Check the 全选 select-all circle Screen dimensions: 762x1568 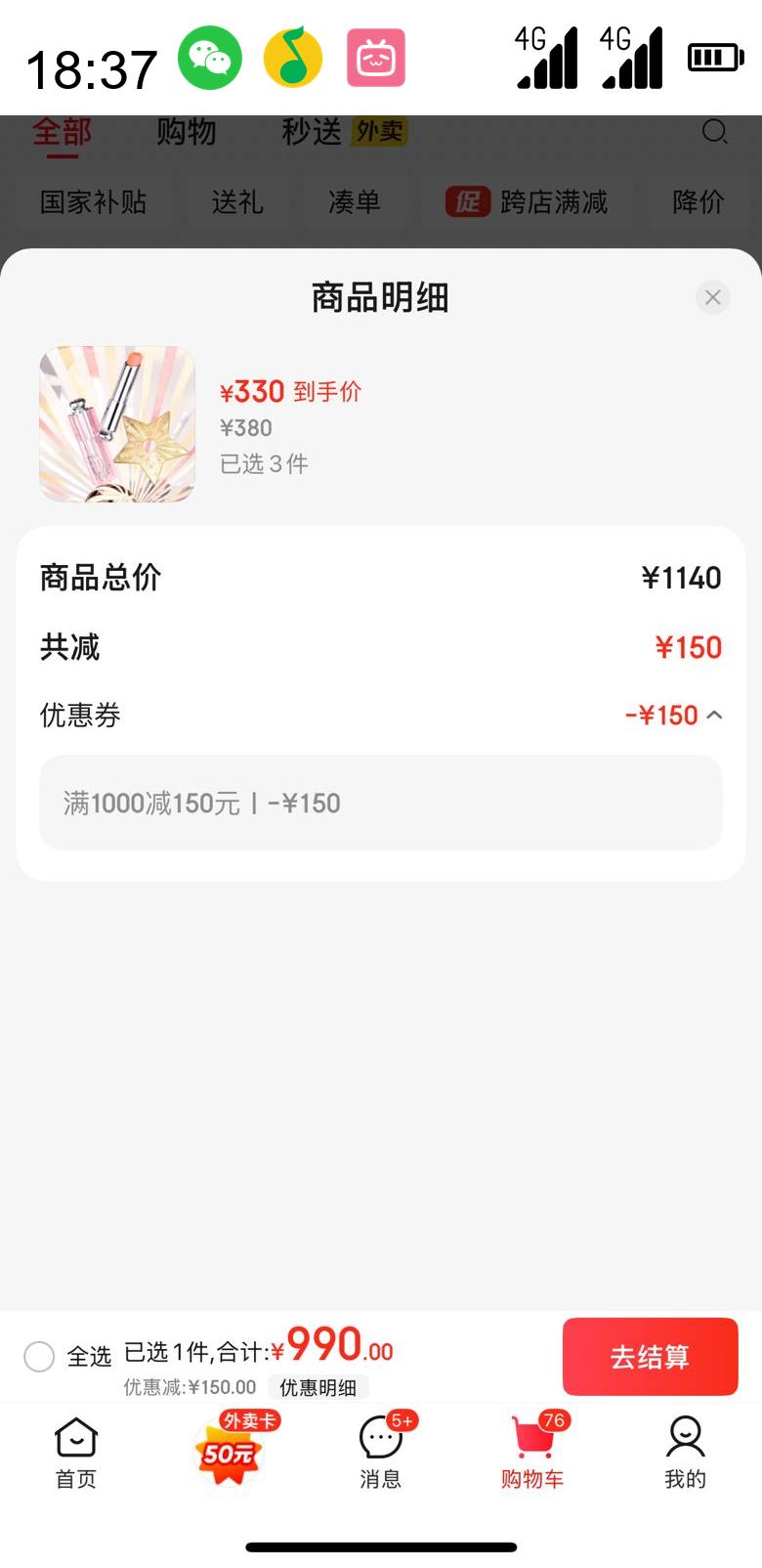39,1356
